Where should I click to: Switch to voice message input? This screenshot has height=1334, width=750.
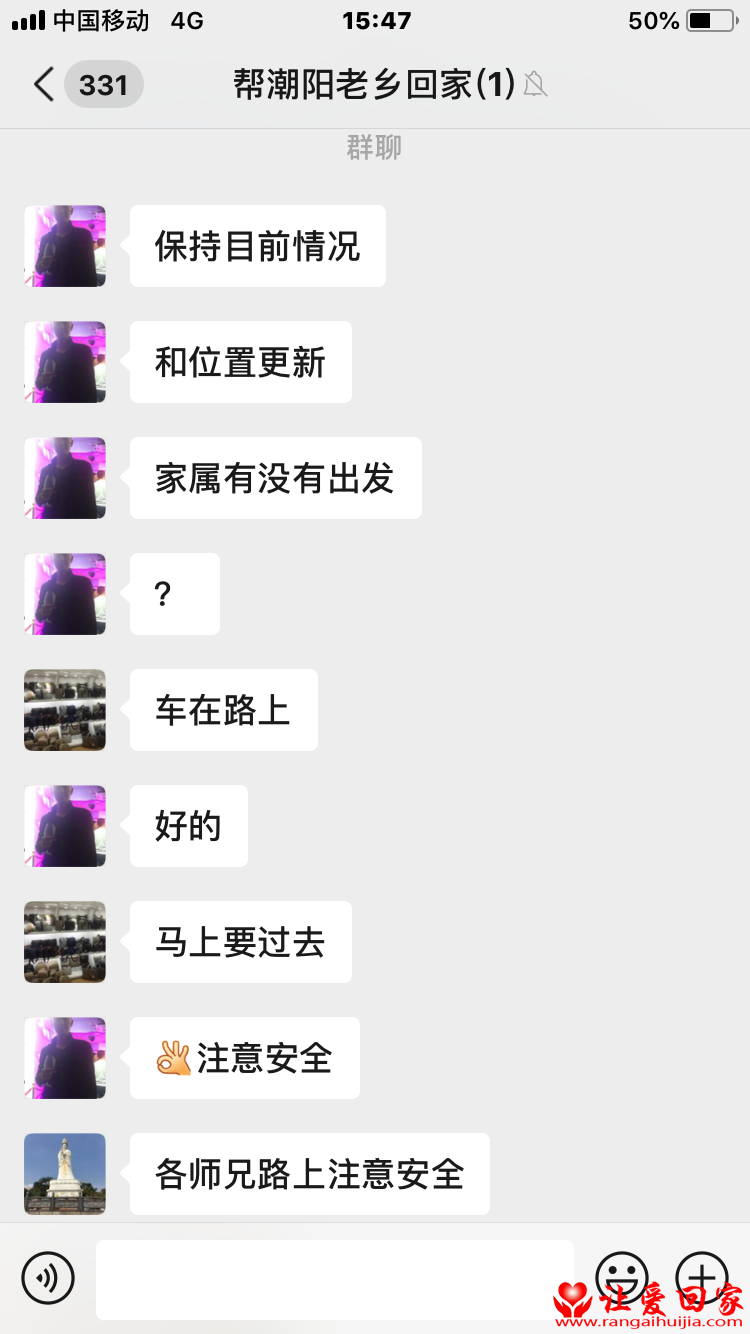(48, 1277)
